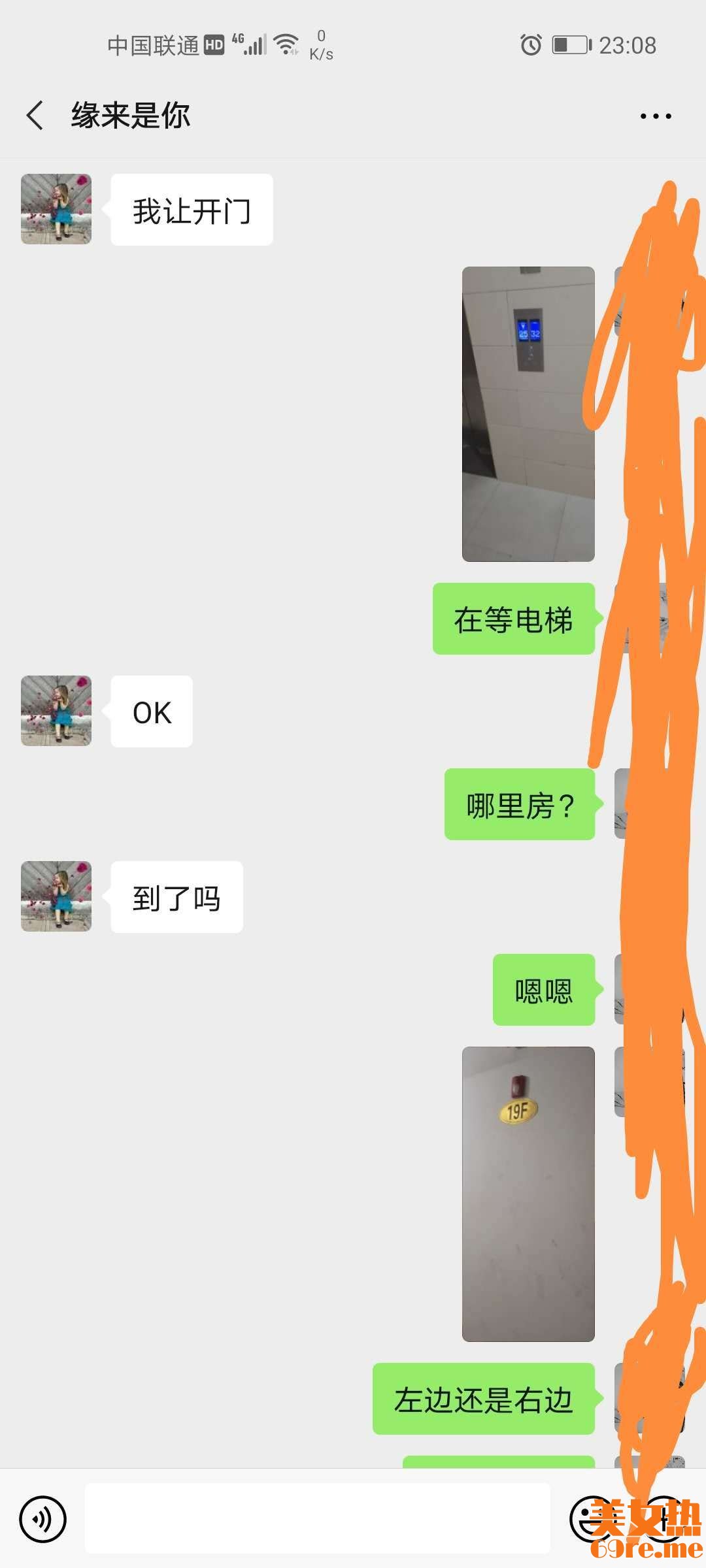View the 19F floor sign photo
The width and height of the screenshot is (706, 1568).
pos(528,1194)
